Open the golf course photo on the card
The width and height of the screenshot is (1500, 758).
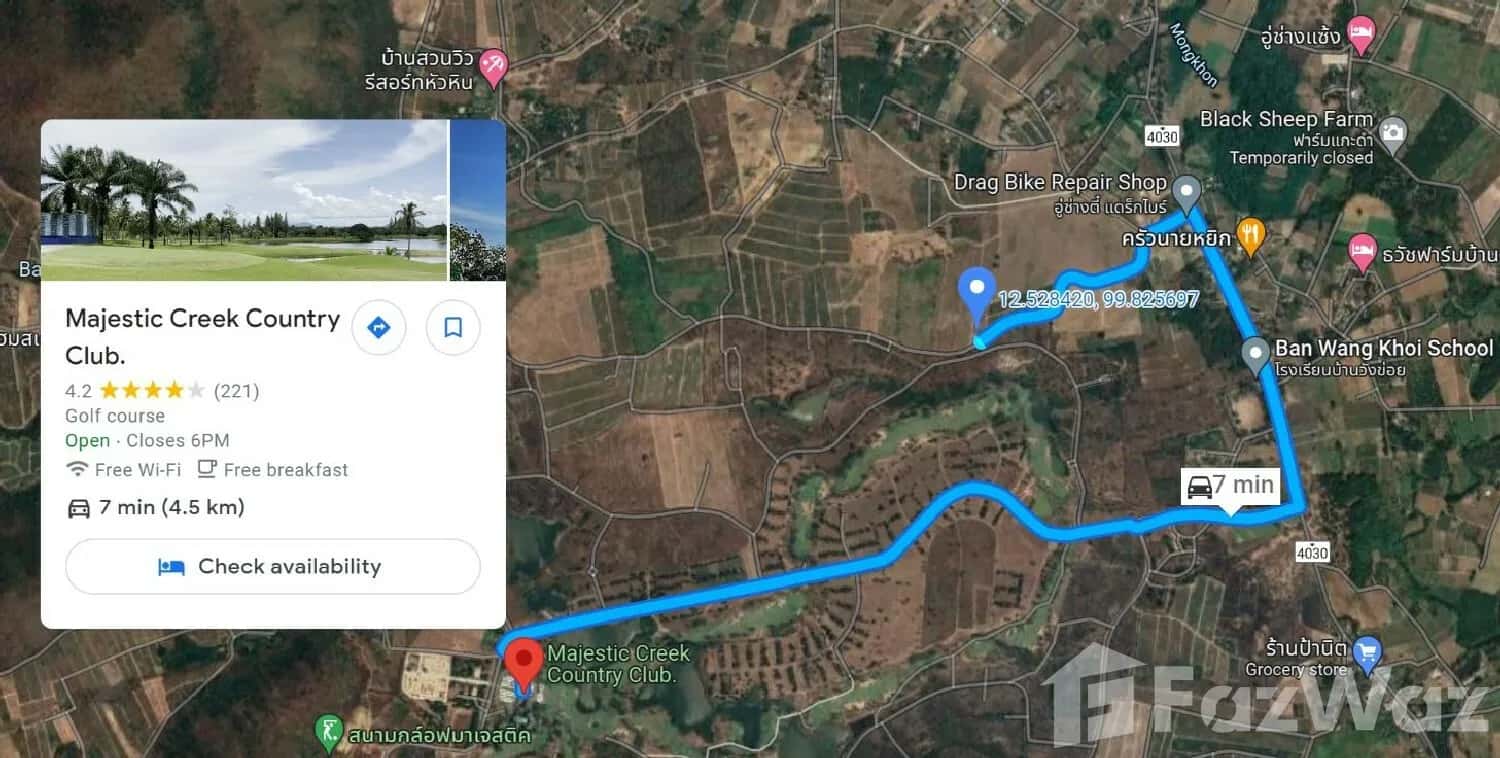click(x=243, y=200)
